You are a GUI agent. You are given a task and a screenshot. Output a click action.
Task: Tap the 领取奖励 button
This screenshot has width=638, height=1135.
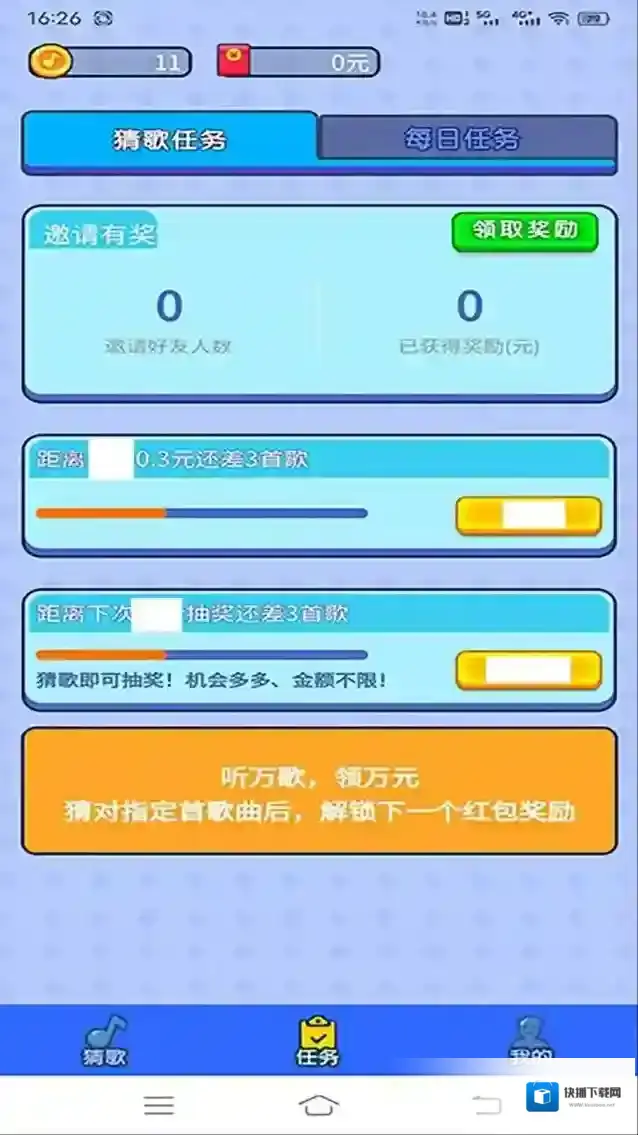coord(524,230)
